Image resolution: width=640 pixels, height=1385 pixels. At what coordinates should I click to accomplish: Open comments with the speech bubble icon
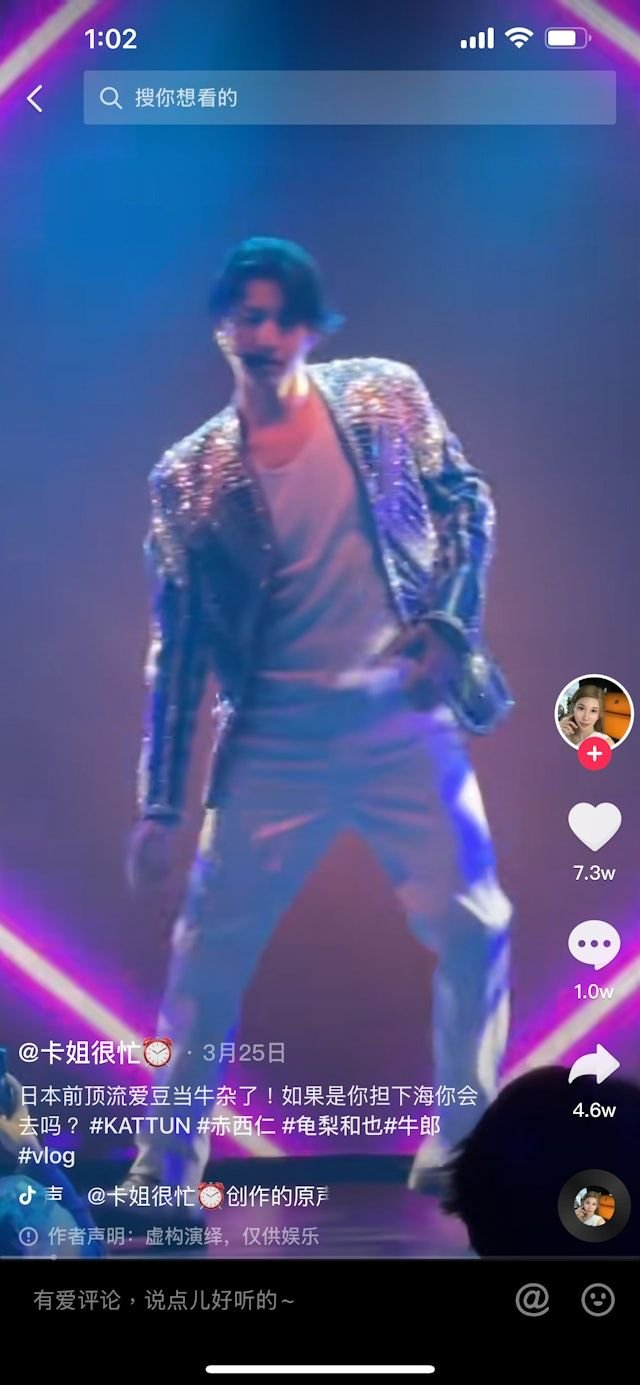[x=594, y=946]
